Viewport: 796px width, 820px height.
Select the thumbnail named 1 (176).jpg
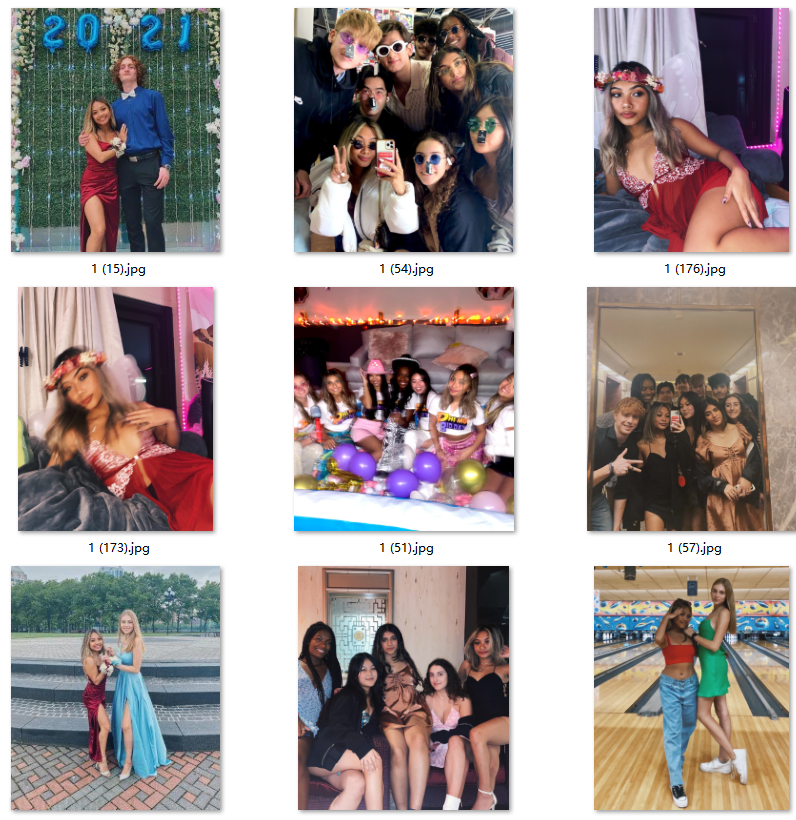(691, 130)
